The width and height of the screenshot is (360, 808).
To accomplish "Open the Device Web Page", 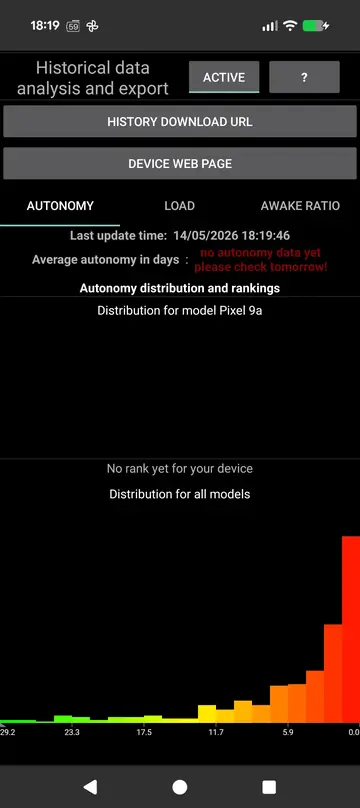I will [180, 163].
